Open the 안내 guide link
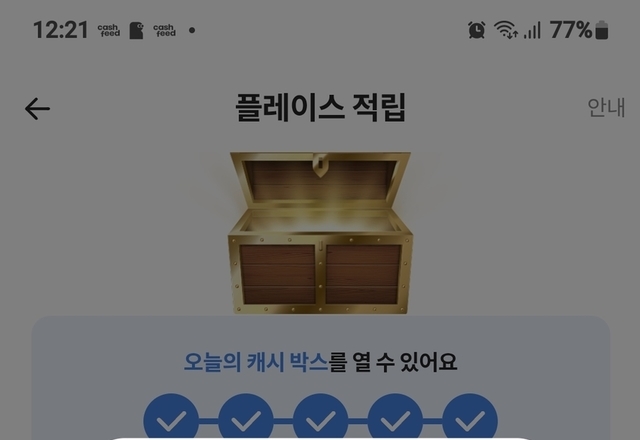Viewport: 640px width, 440px height. (x=606, y=108)
